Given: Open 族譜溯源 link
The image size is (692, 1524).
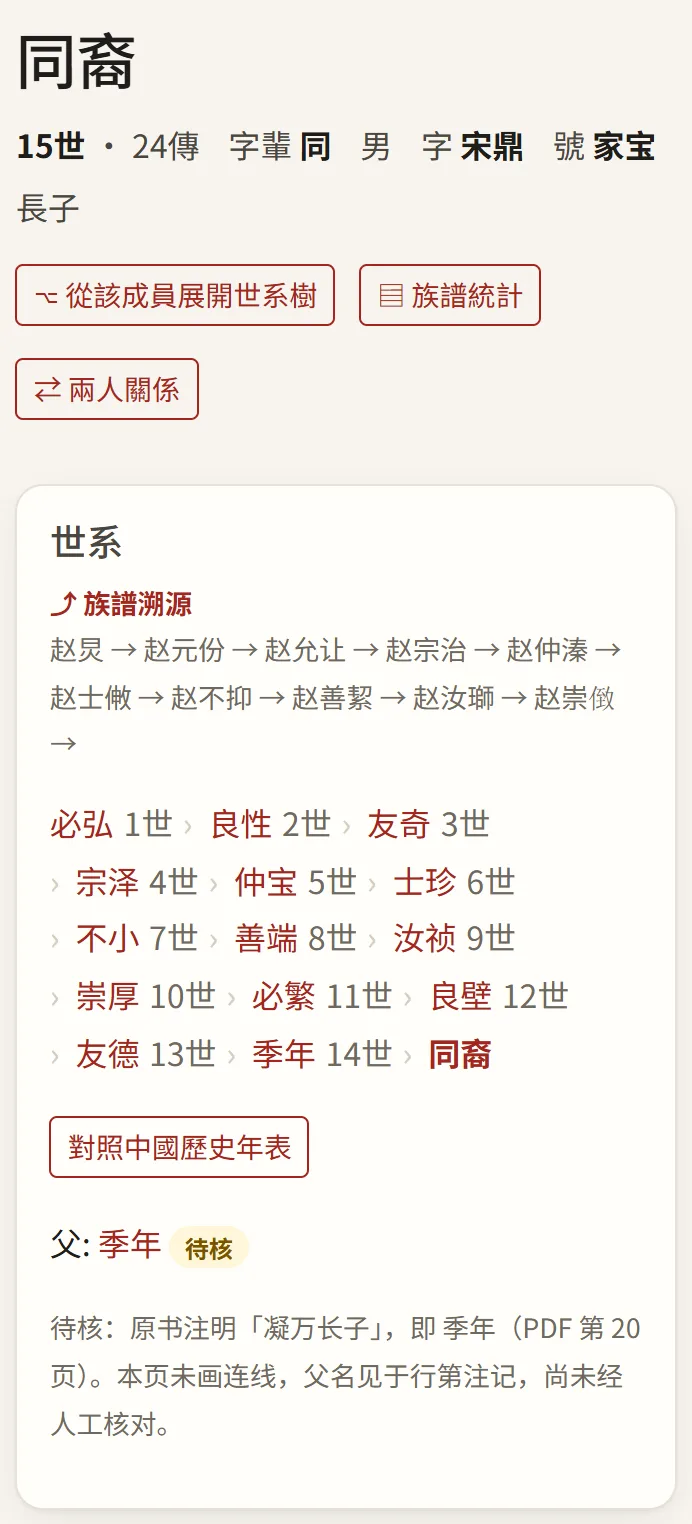Looking at the screenshot, I should click(121, 604).
